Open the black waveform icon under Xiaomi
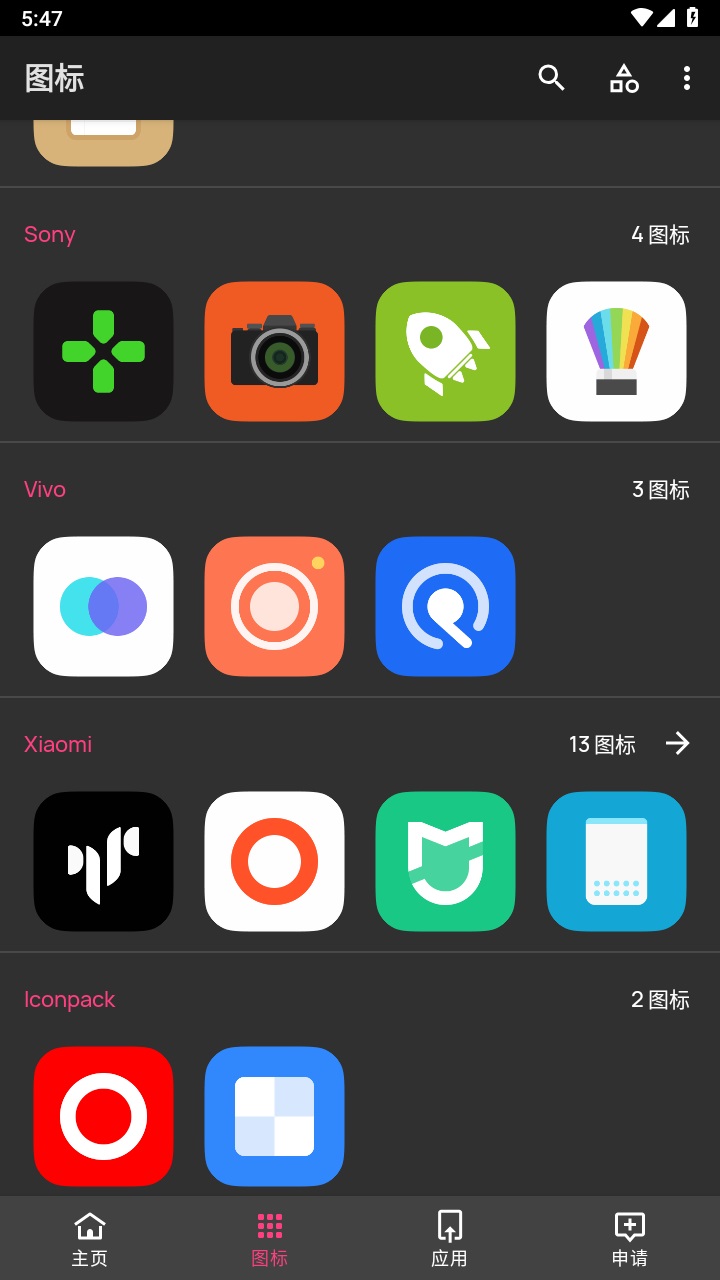The width and height of the screenshot is (720, 1280). tap(104, 861)
